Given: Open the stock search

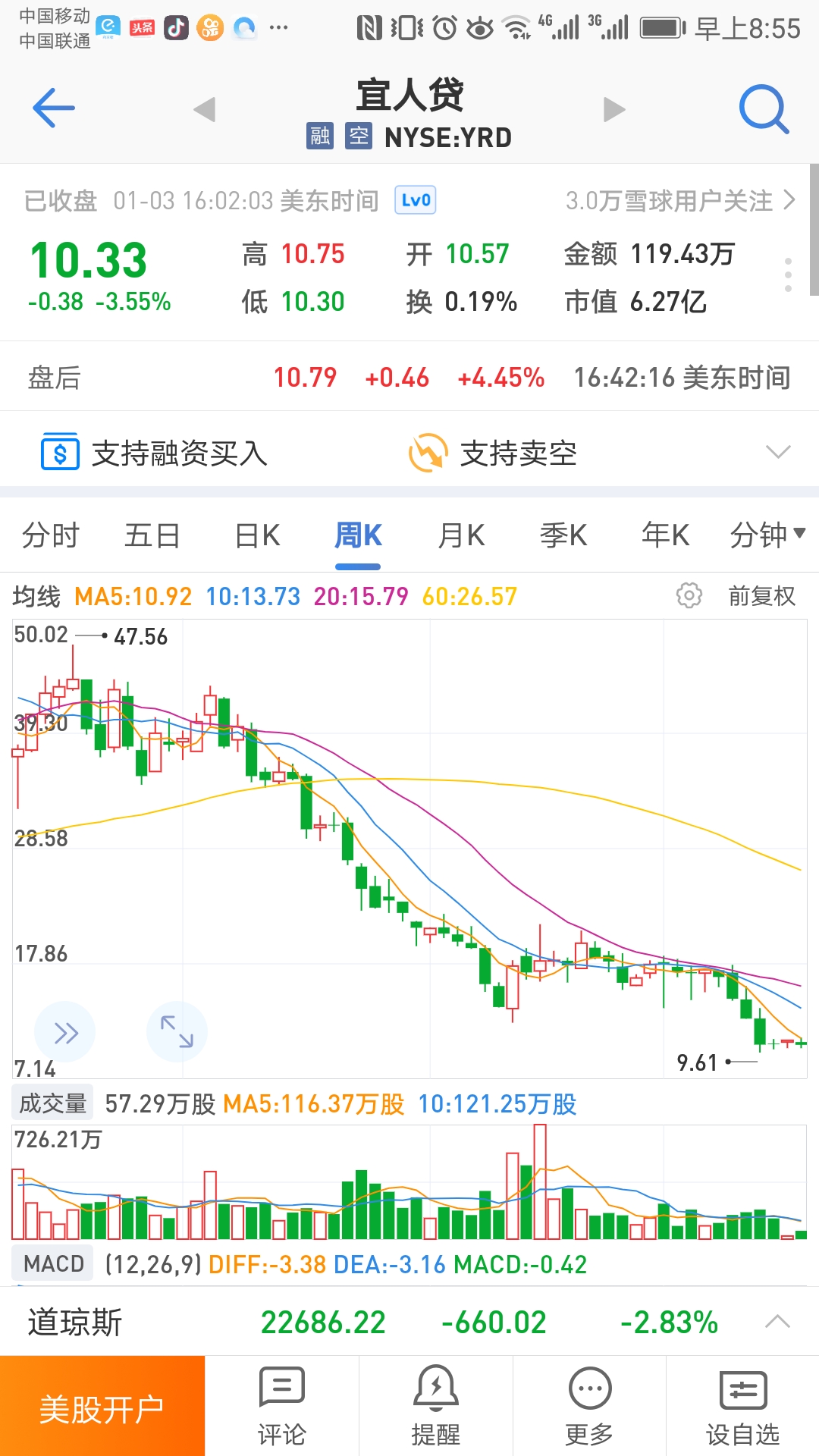Looking at the screenshot, I should pos(764,108).
